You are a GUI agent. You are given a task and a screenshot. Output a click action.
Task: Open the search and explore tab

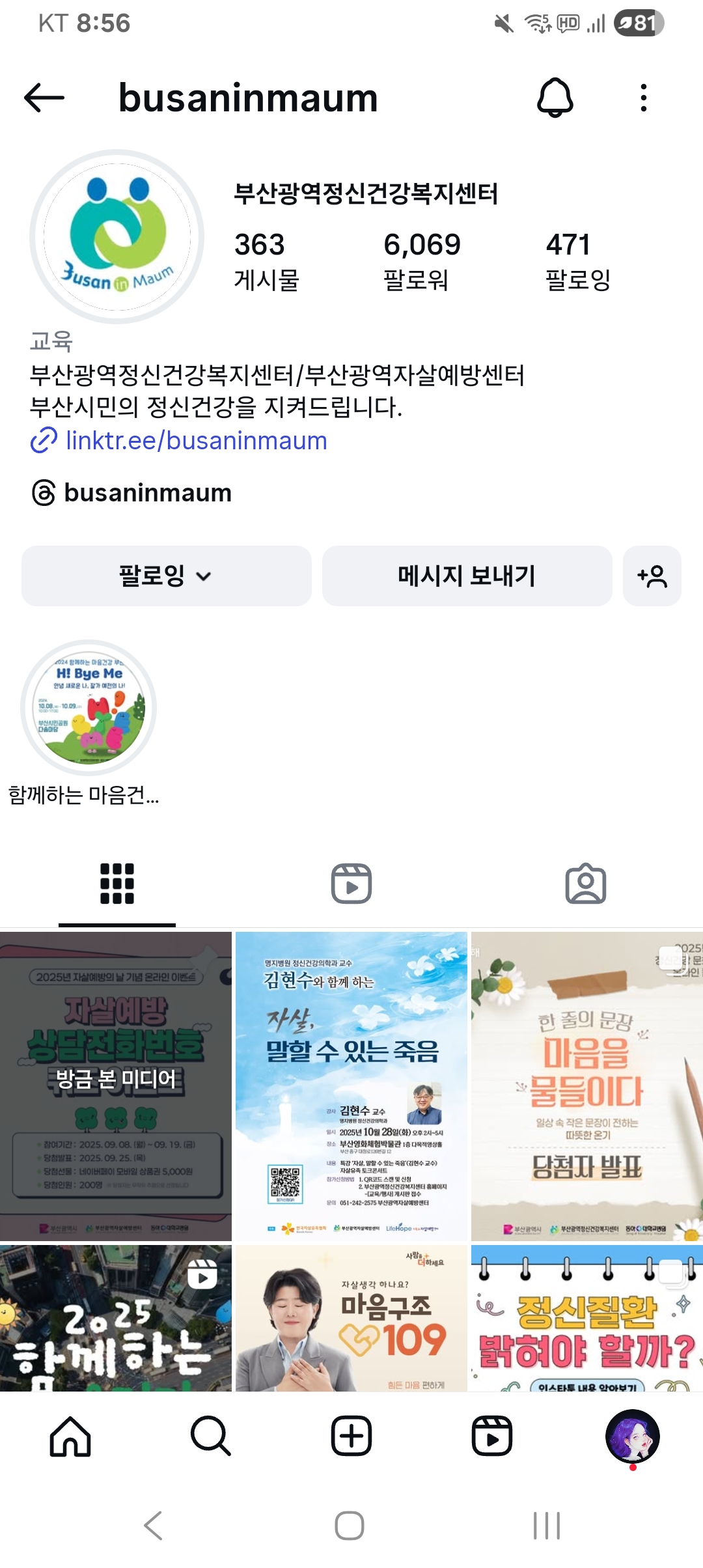tap(210, 1436)
